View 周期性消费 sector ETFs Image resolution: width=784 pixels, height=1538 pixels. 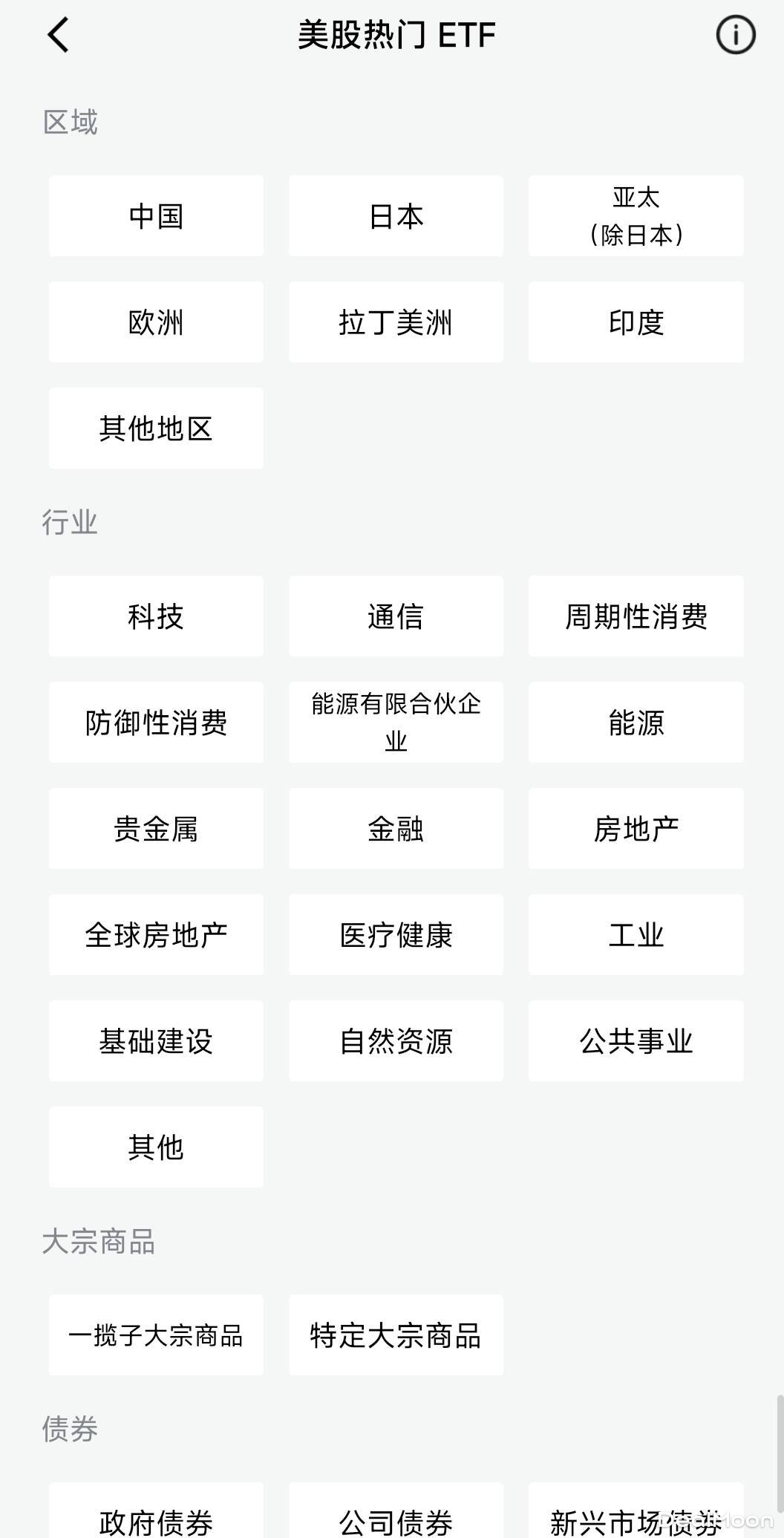pos(636,616)
